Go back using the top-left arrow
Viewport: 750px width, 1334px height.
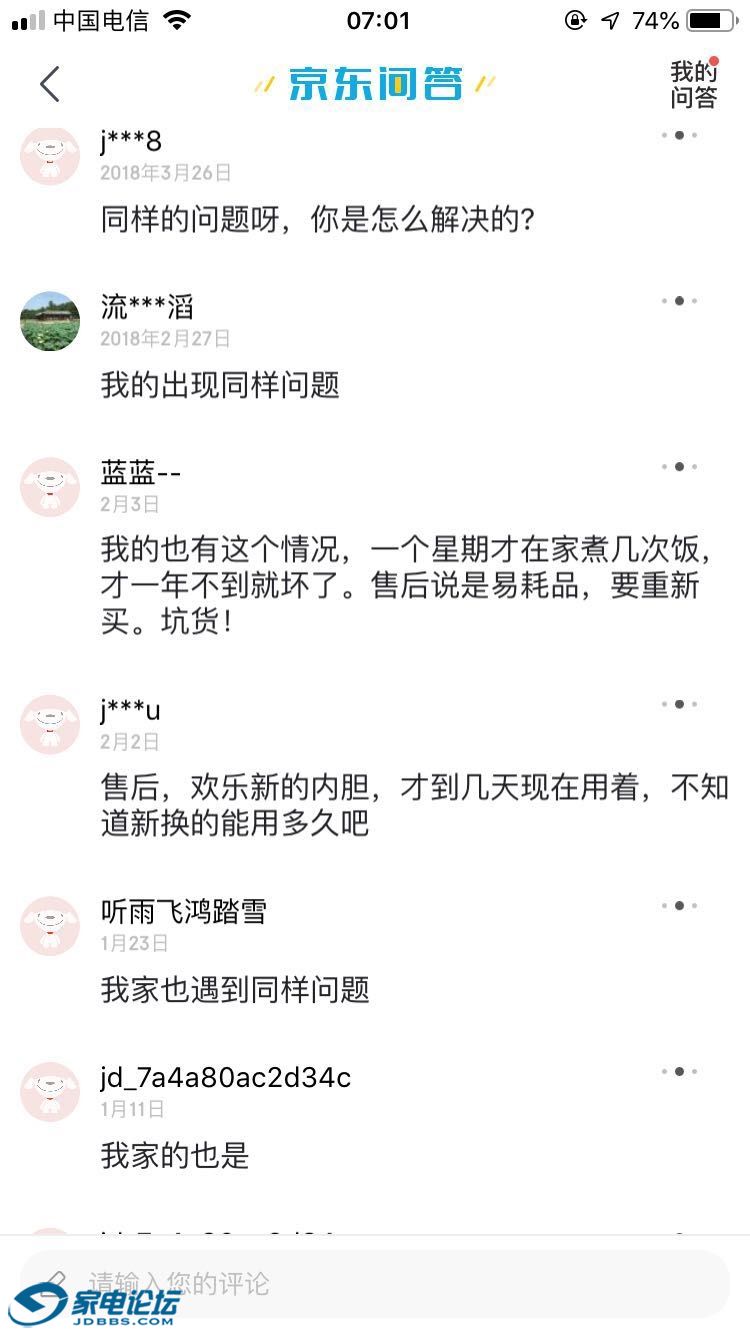[50, 84]
